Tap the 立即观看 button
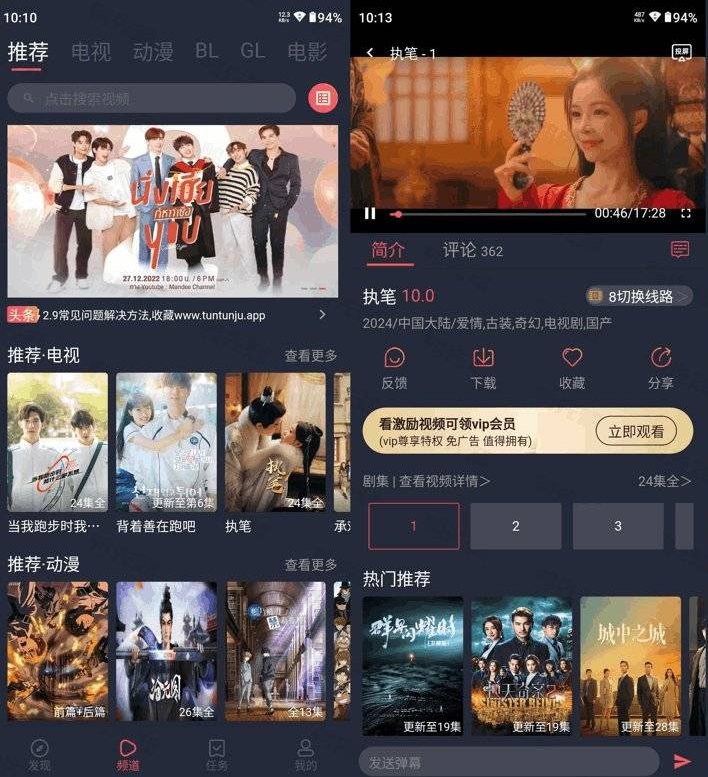This screenshot has width=708, height=777. [643, 432]
